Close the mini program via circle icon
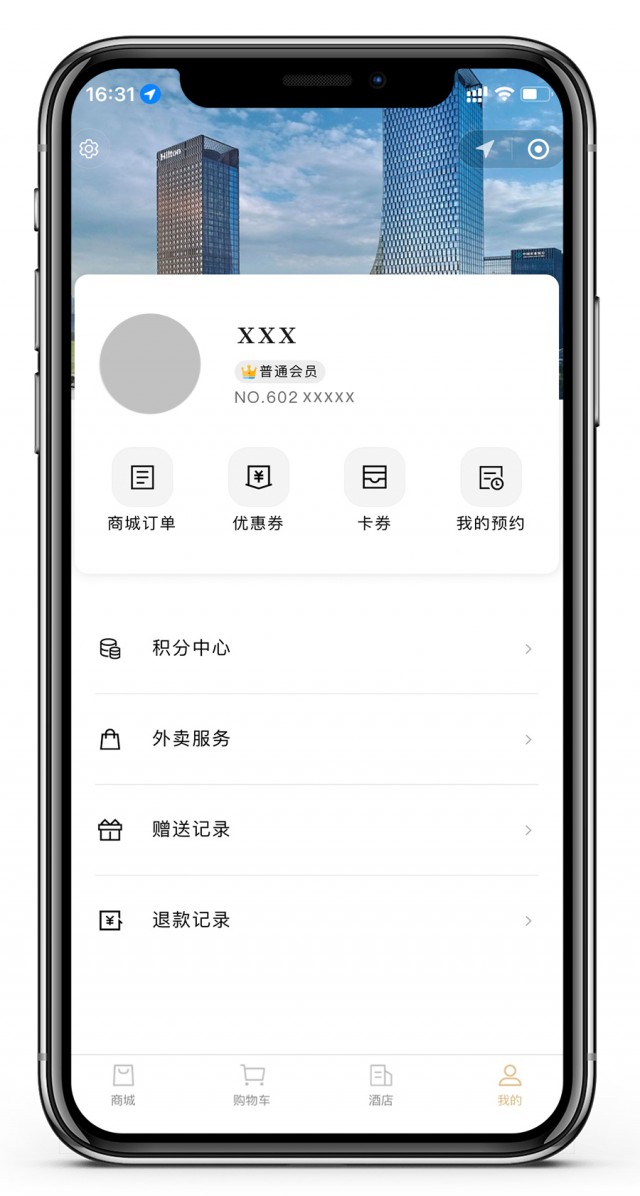The width and height of the screenshot is (640, 1196). point(538,149)
